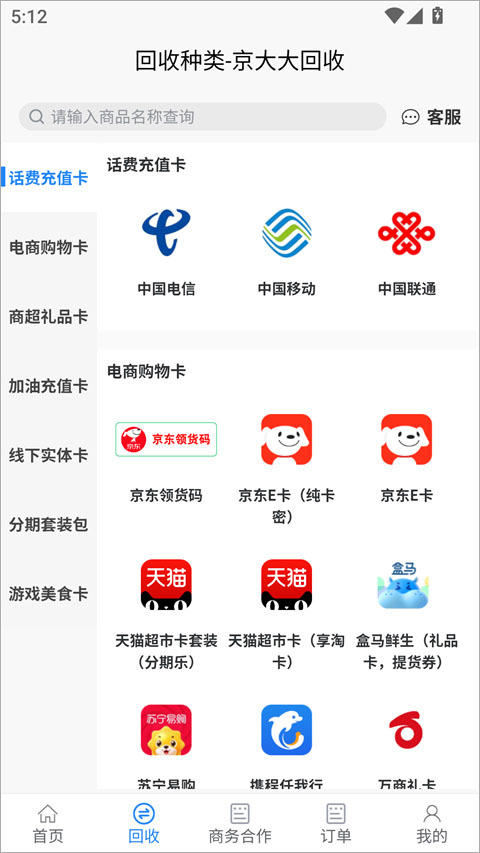Open the 线下实体卡 category

[48, 455]
